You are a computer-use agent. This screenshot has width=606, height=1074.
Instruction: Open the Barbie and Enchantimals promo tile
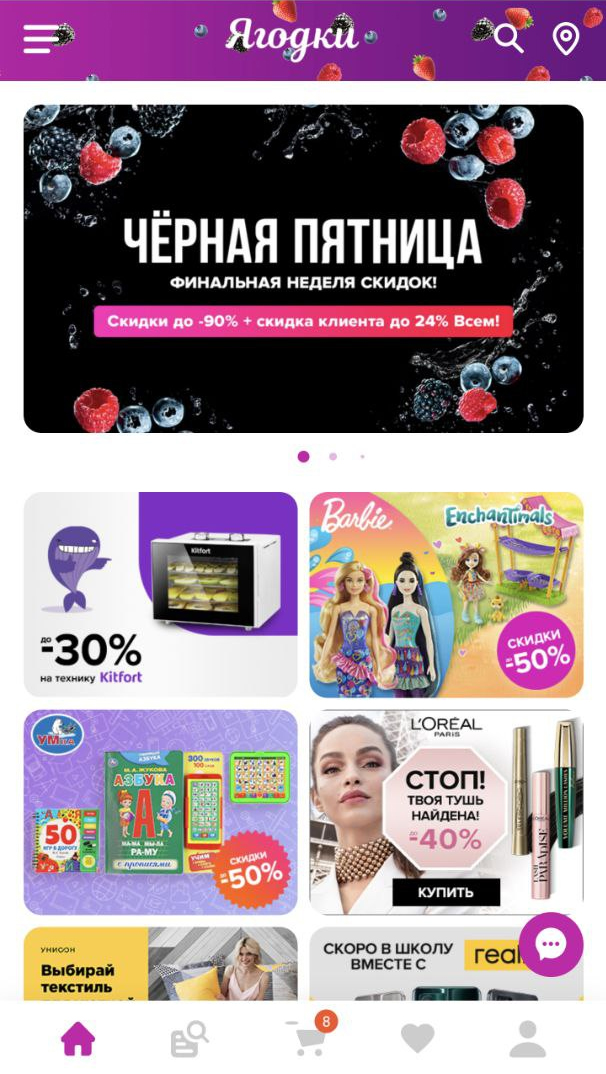446,594
